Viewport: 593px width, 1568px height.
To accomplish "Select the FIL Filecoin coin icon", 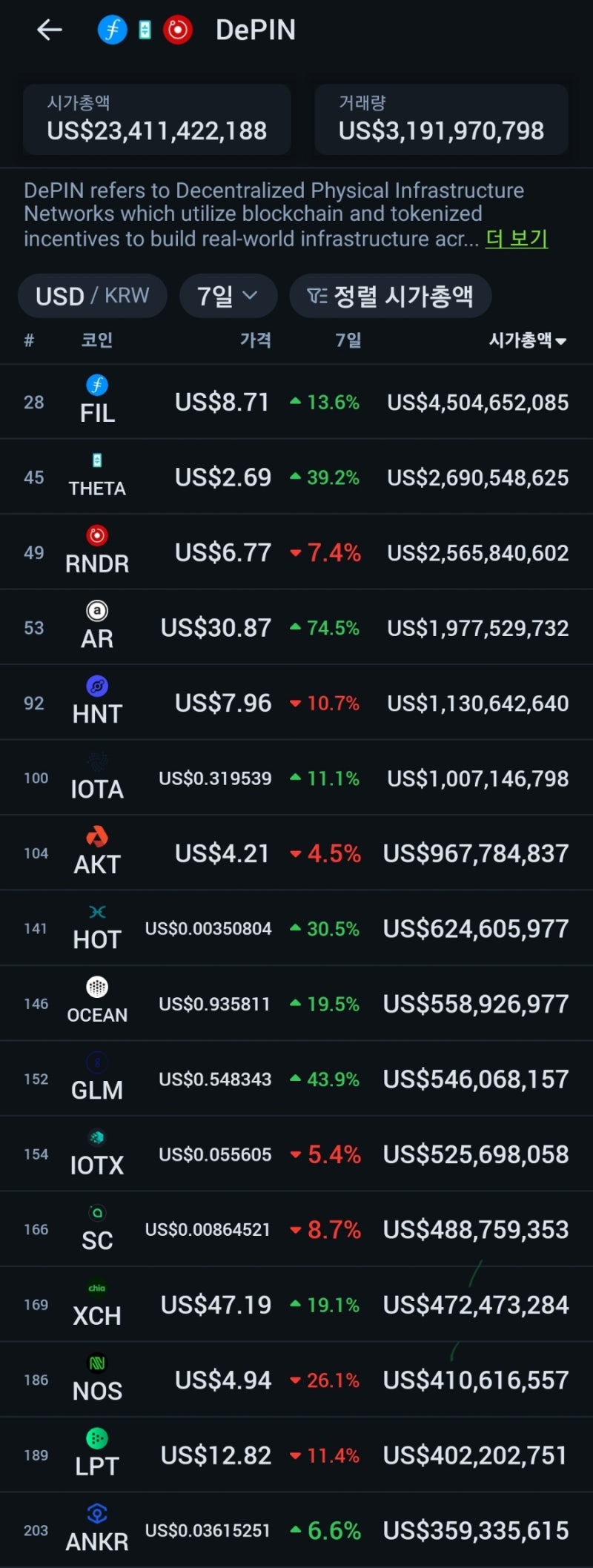I will click(97, 386).
